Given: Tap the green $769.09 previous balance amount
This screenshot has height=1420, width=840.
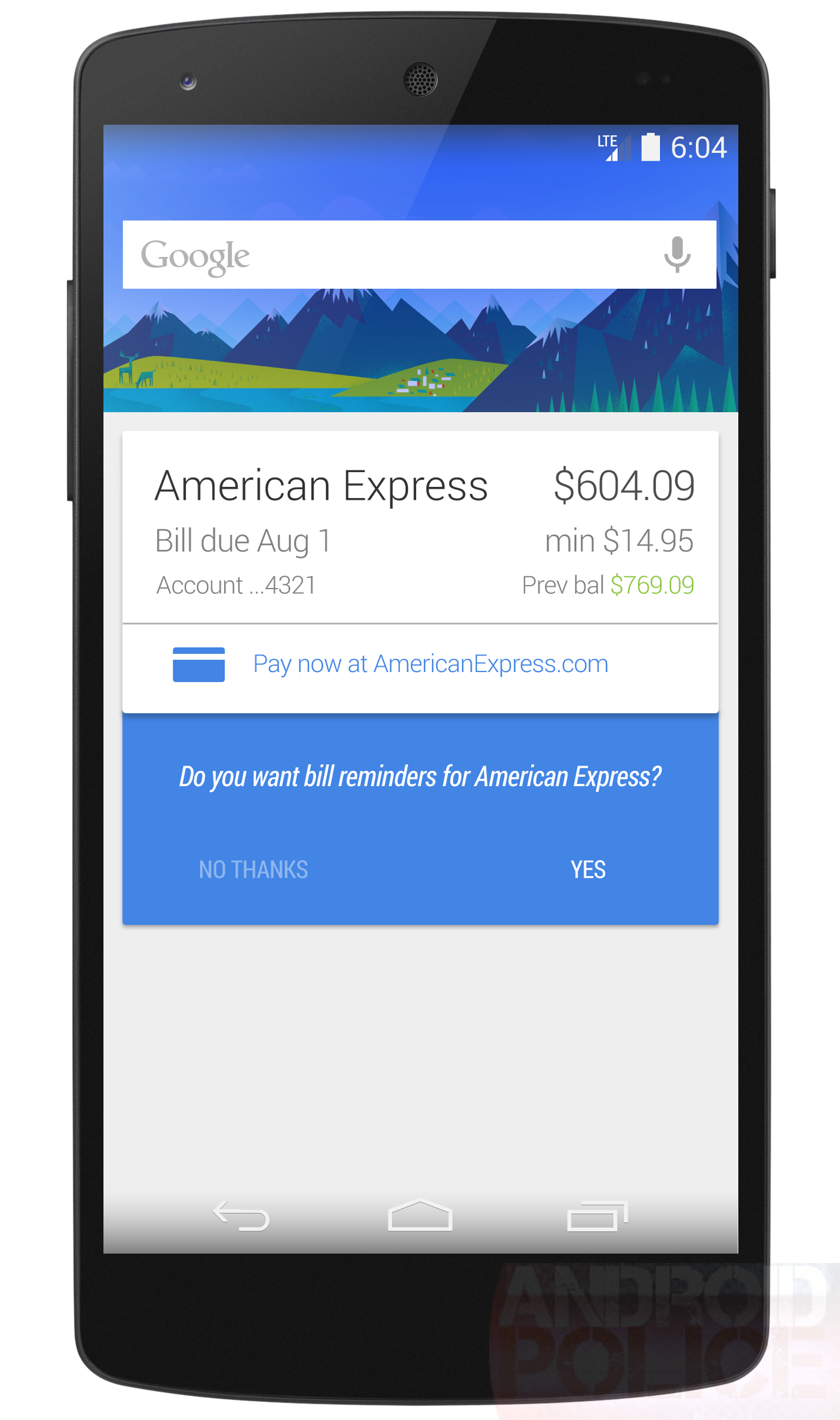Looking at the screenshot, I should tap(652, 584).
